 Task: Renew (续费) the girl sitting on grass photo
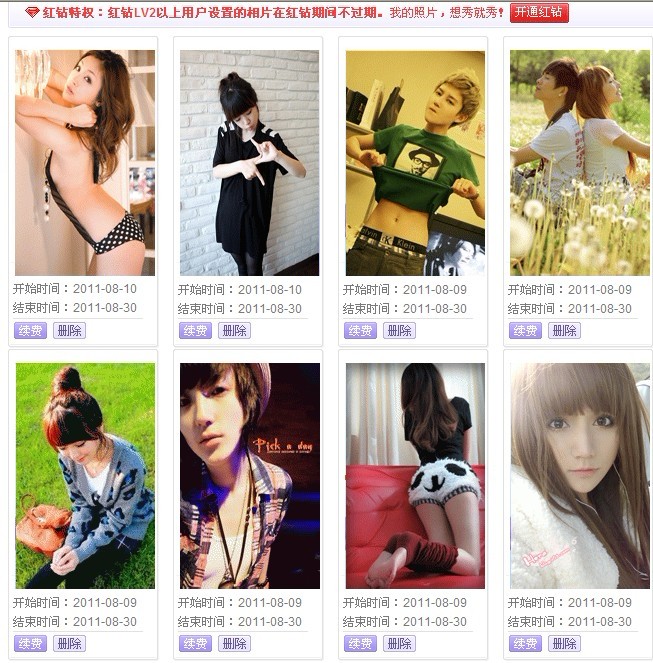point(30,643)
